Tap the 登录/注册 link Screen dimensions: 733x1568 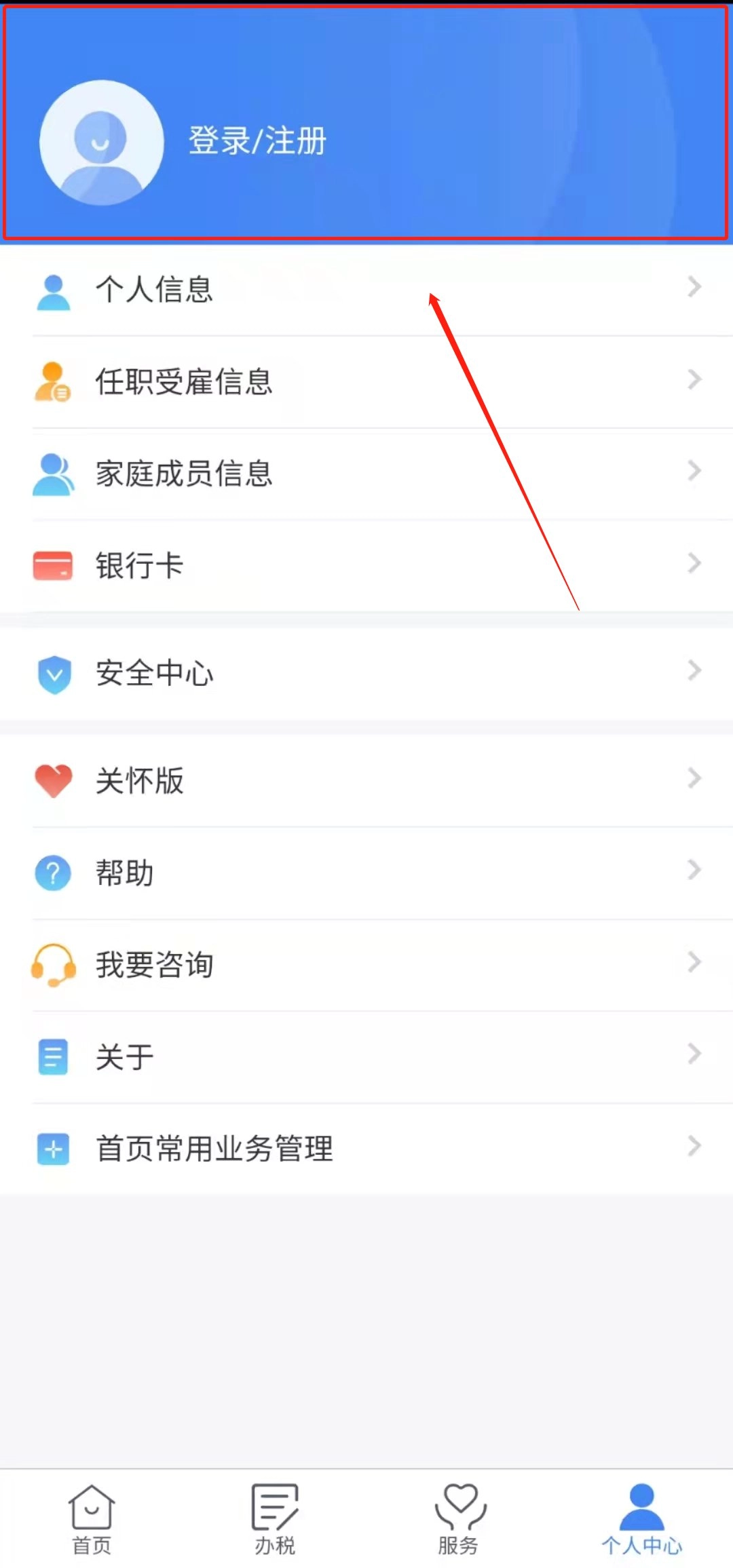point(257,141)
